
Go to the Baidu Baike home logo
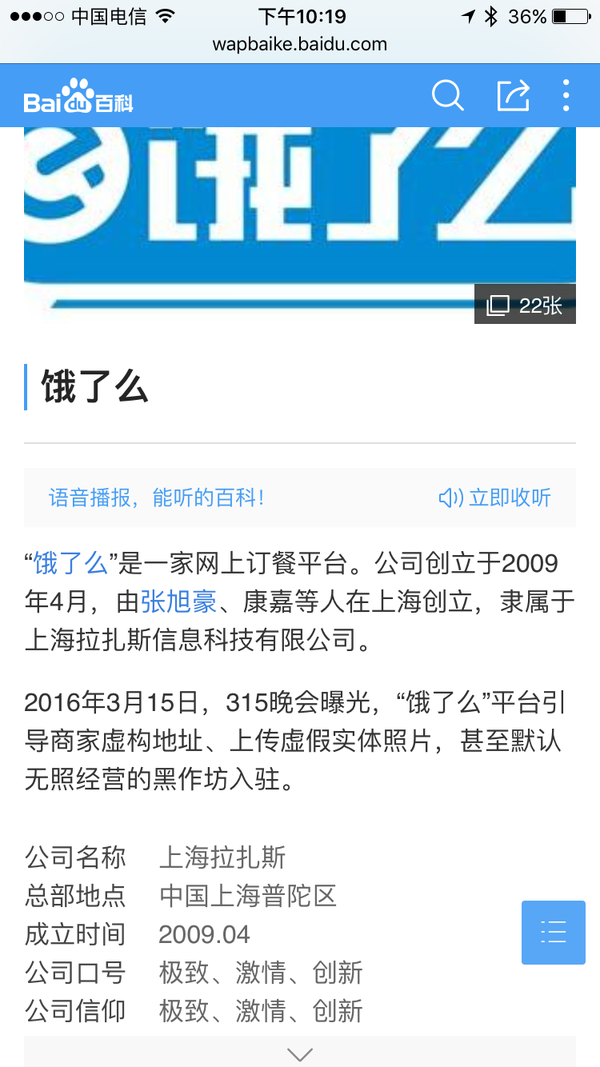[78, 96]
